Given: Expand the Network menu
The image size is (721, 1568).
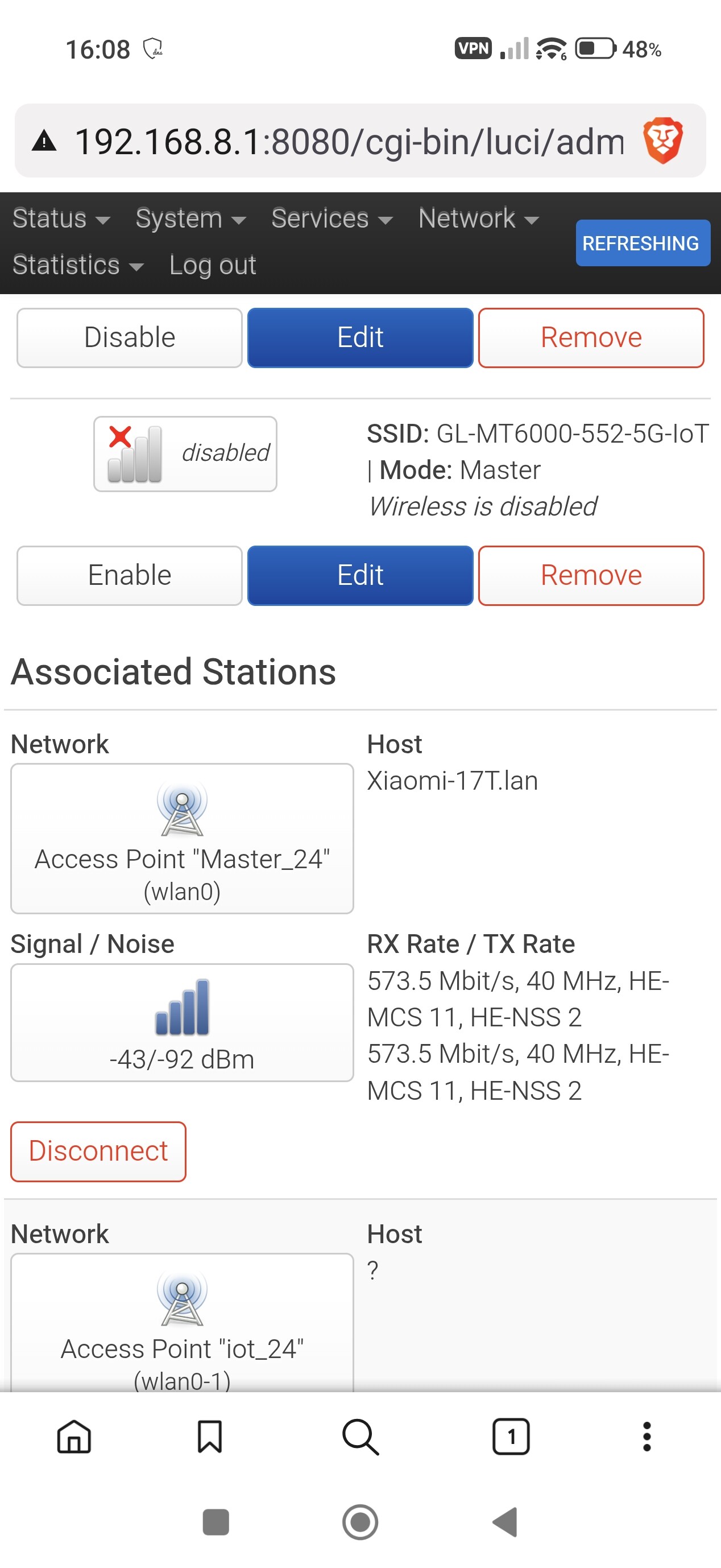Looking at the screenshot, I should [x=479, y=218].
